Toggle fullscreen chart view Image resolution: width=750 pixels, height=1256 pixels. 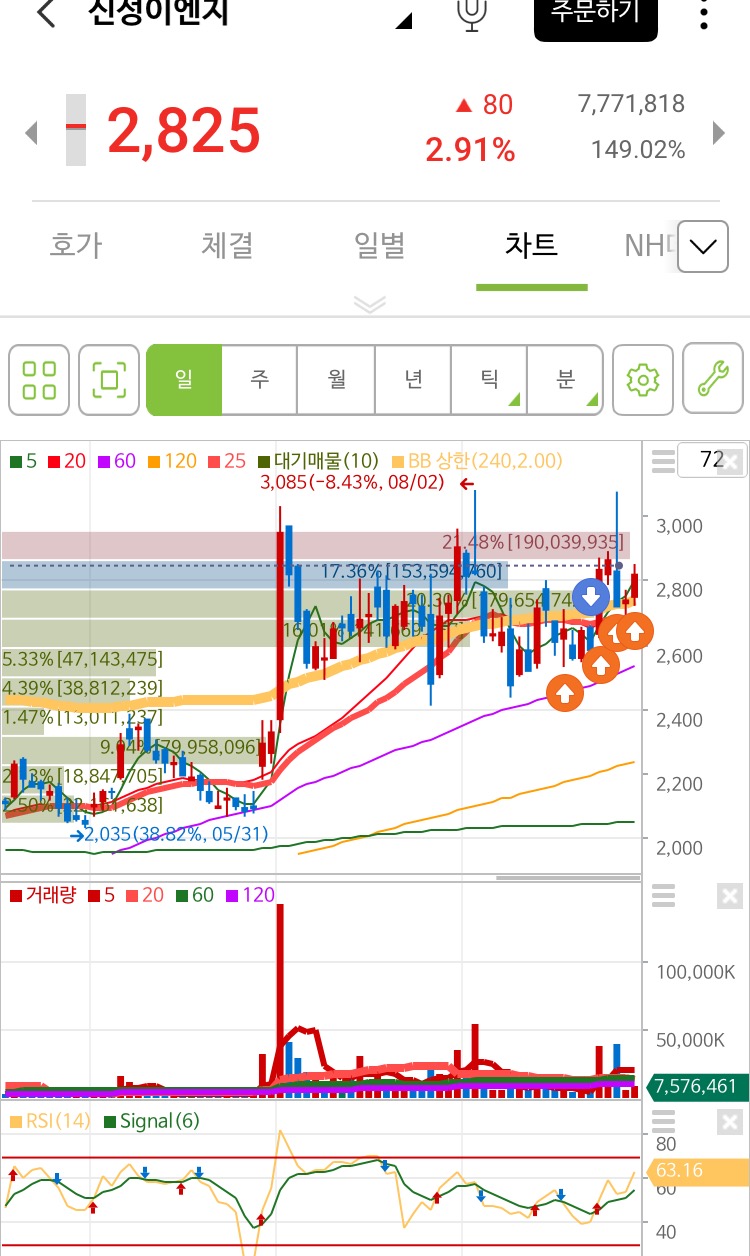coord(108,380)
